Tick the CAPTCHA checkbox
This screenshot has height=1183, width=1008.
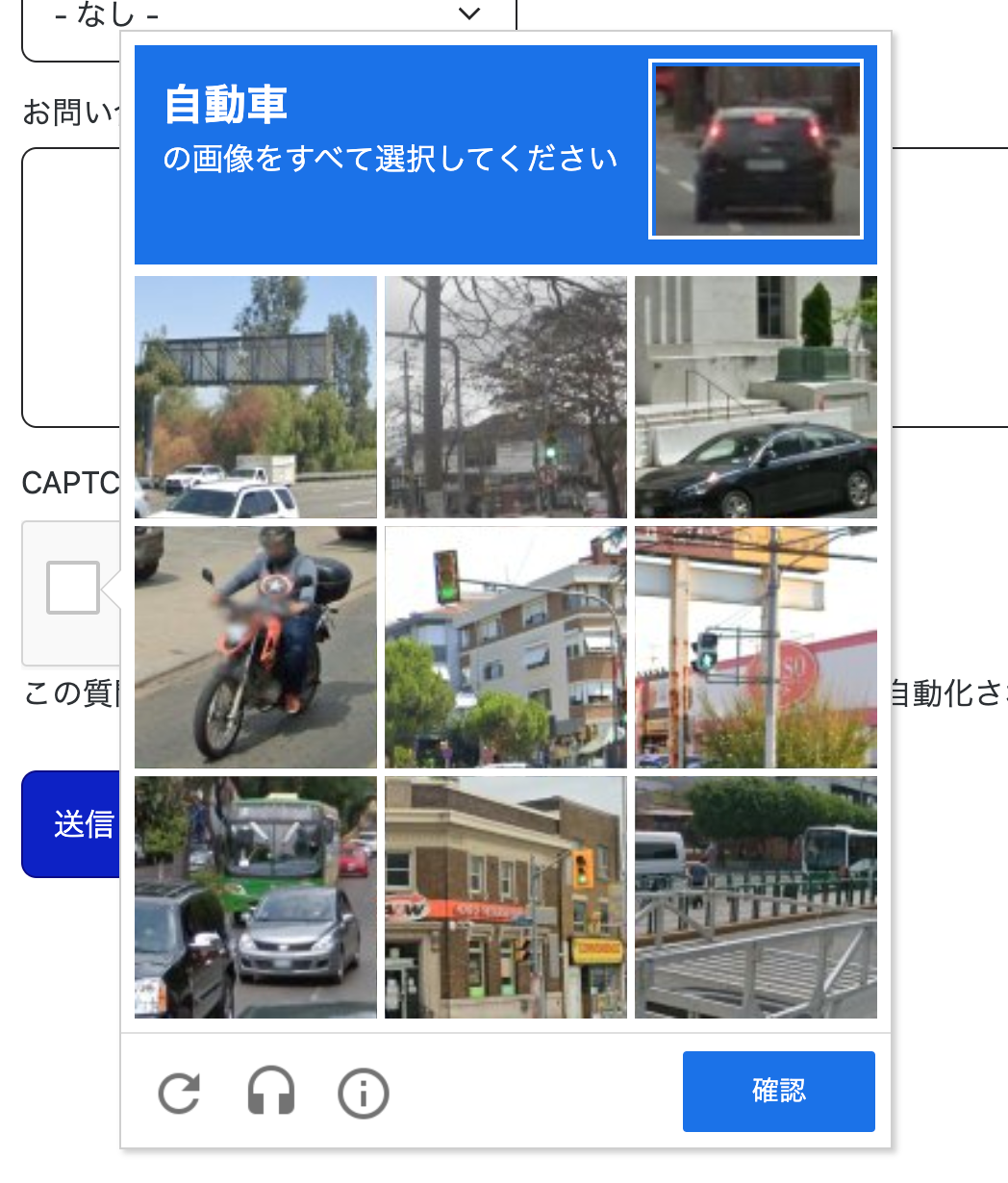click(73, 588)
